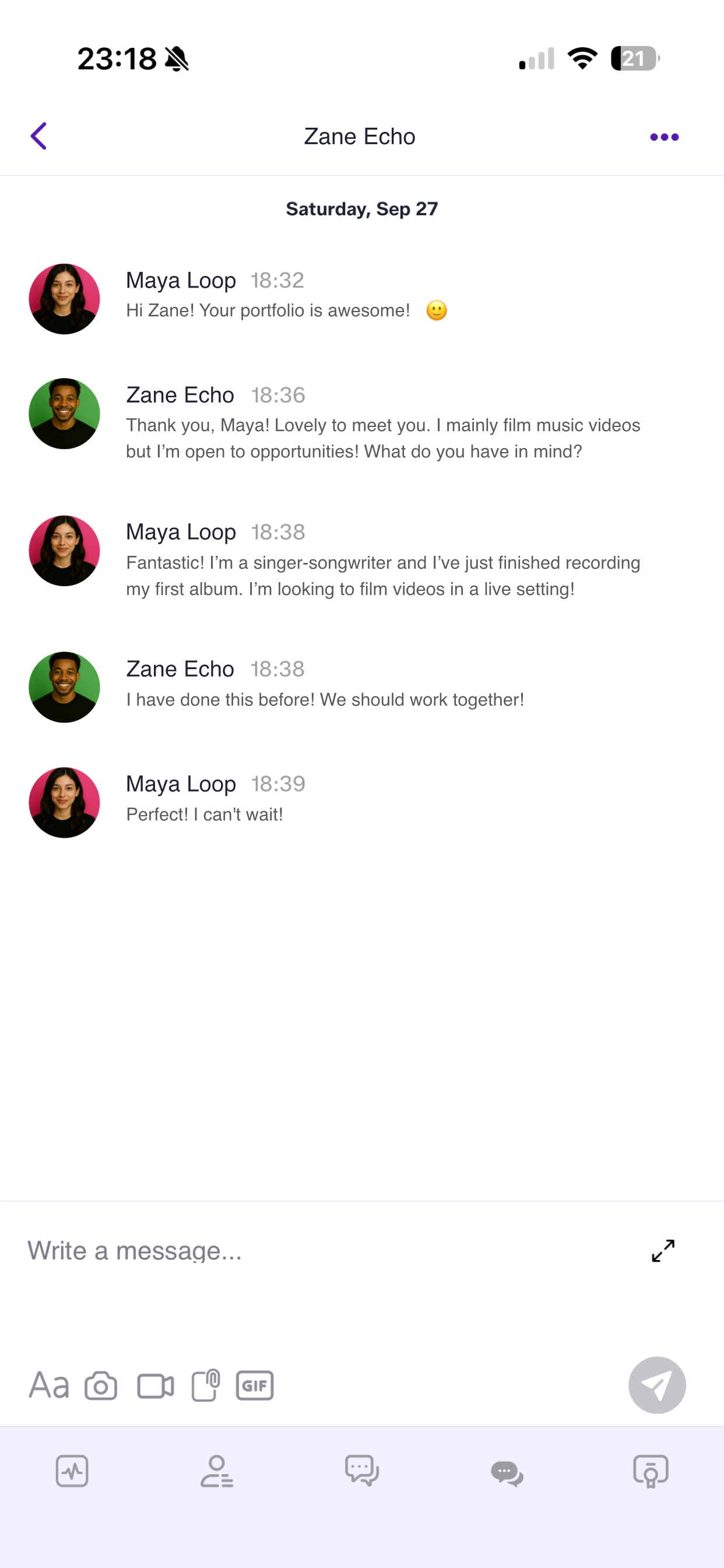
Task: Send the message with the paper plane icon
Action: coord(657,1385)
